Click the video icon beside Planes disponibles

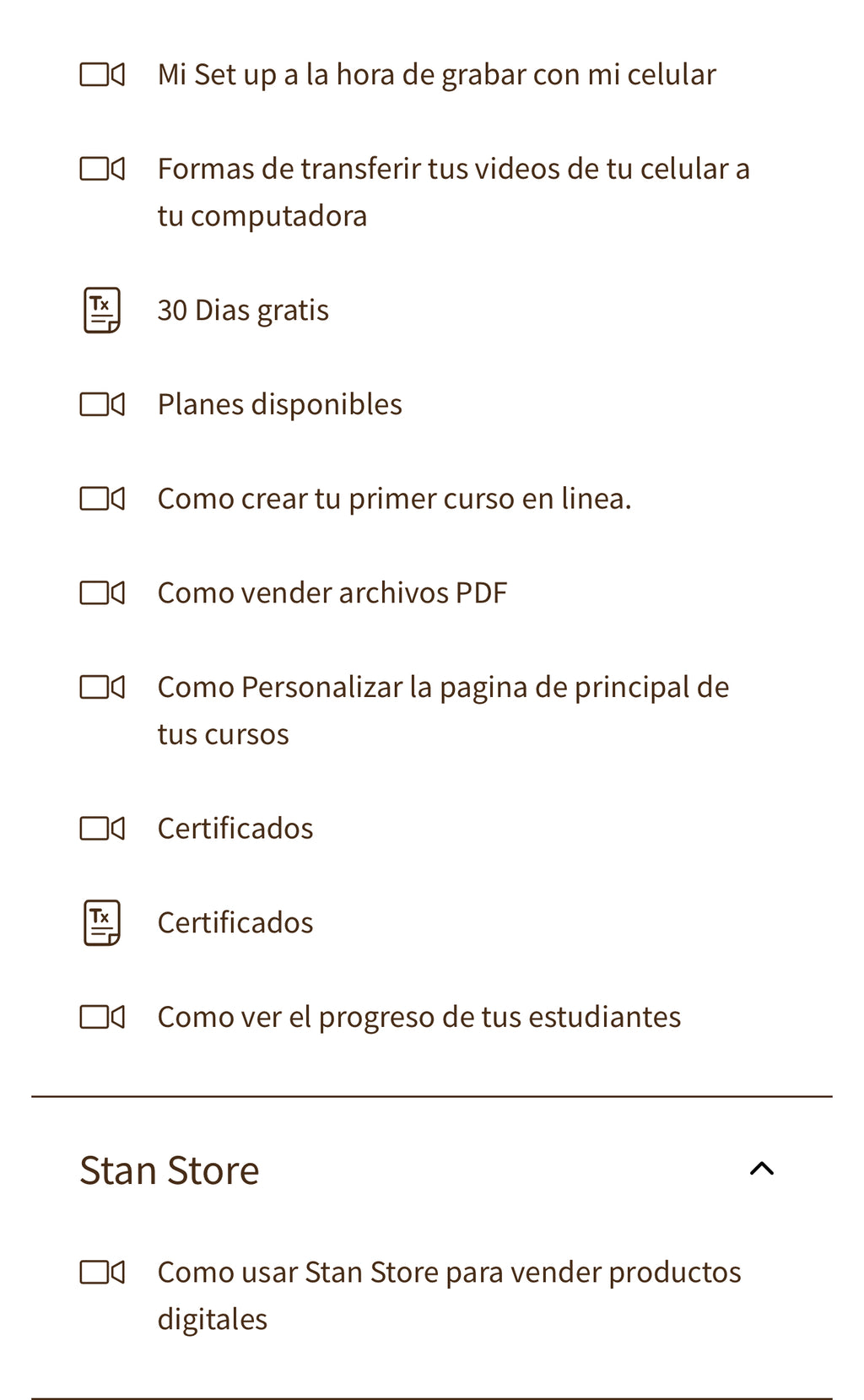103,404
